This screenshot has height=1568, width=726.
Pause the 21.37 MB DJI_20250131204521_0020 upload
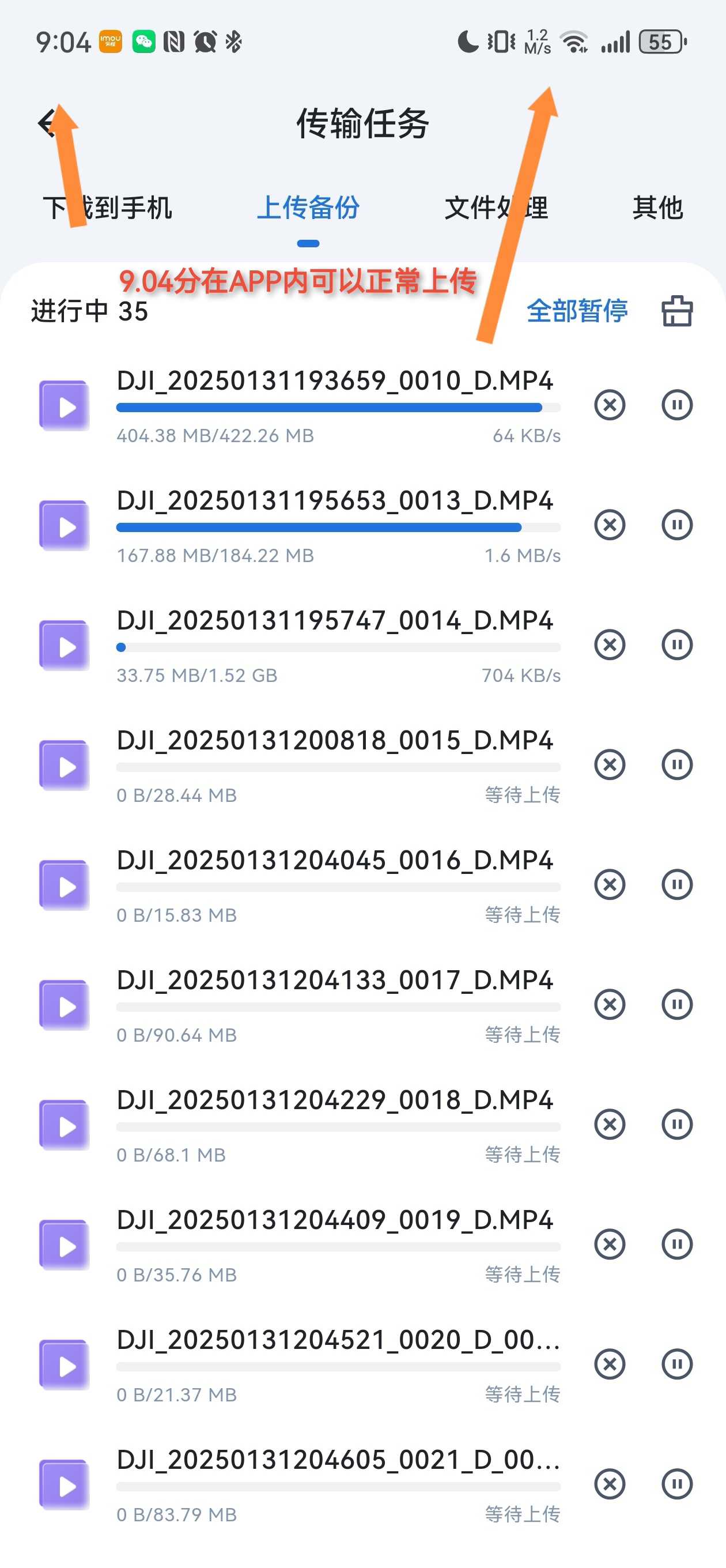676,1364
